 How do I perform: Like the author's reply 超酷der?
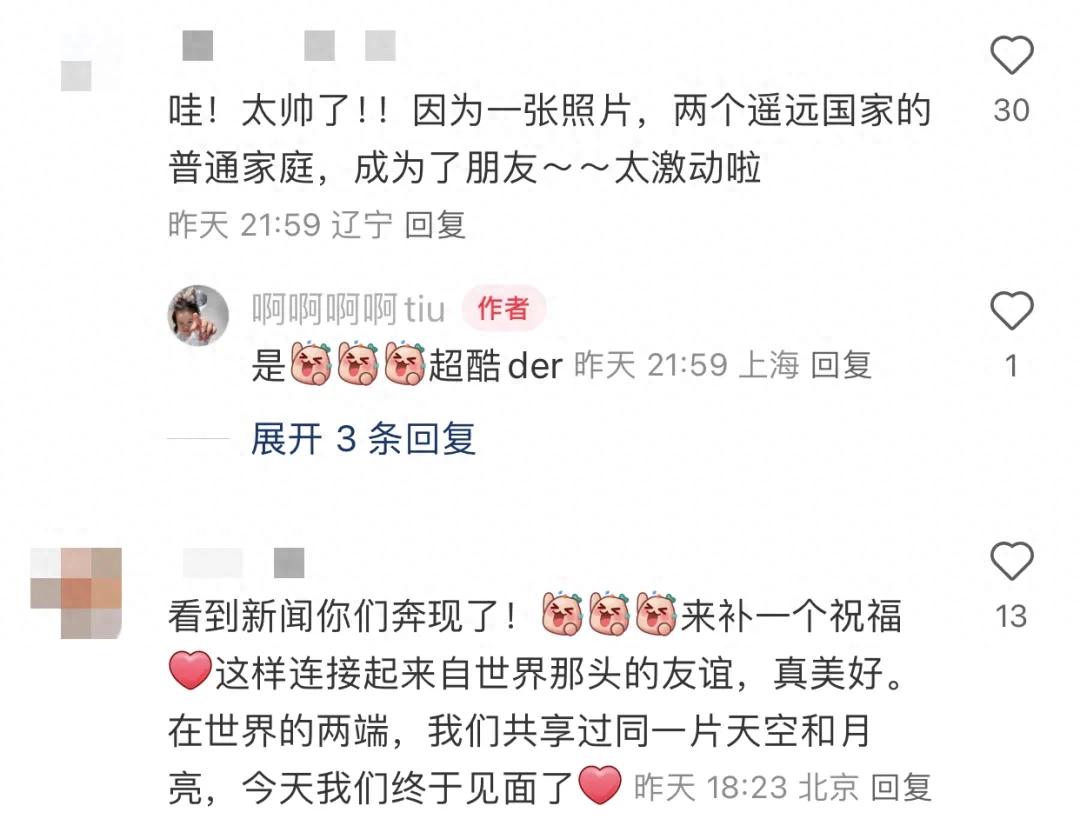[1011, 313]
